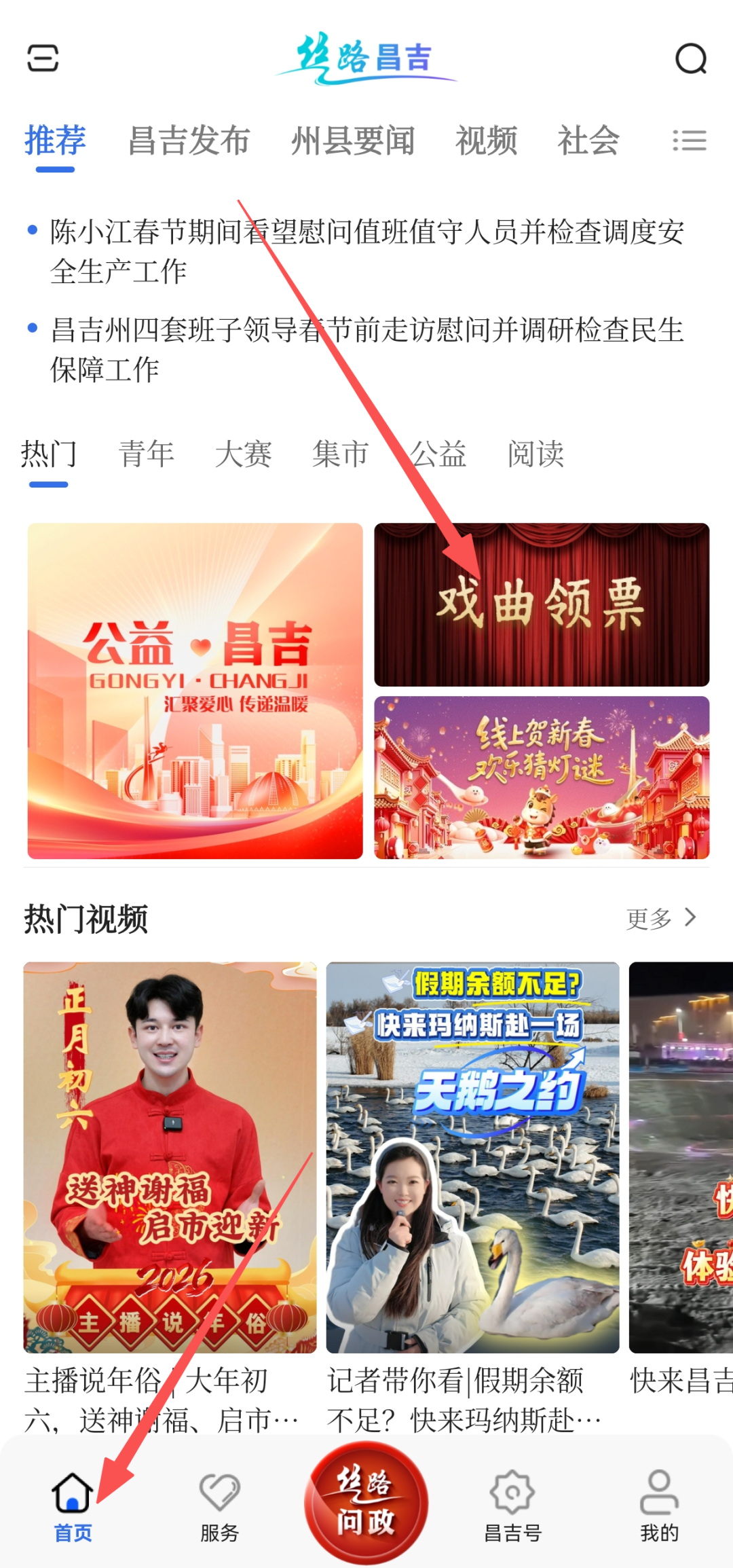Switch to the 州县要闻 tab
The width and height of the screenshot is (733, 1568).
pyautogui.click(x=353, y=141)
